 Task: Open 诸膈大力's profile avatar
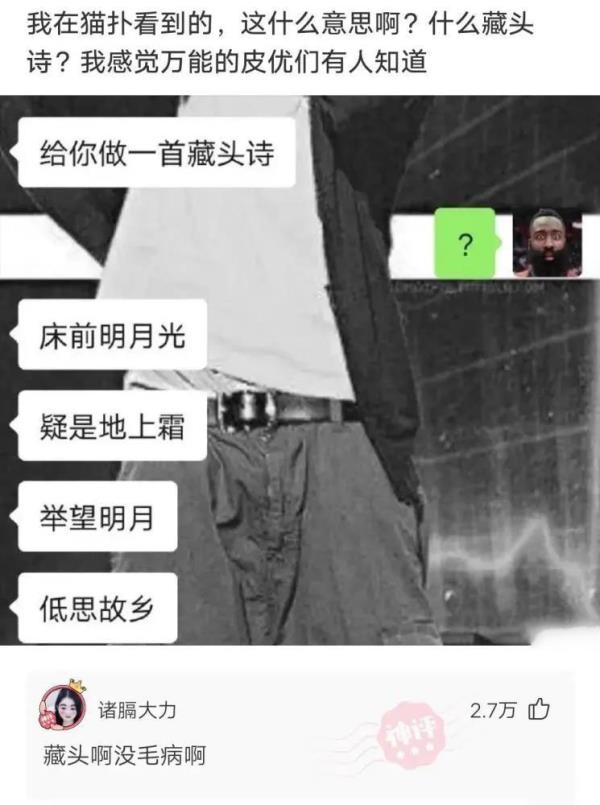[62, 710]
